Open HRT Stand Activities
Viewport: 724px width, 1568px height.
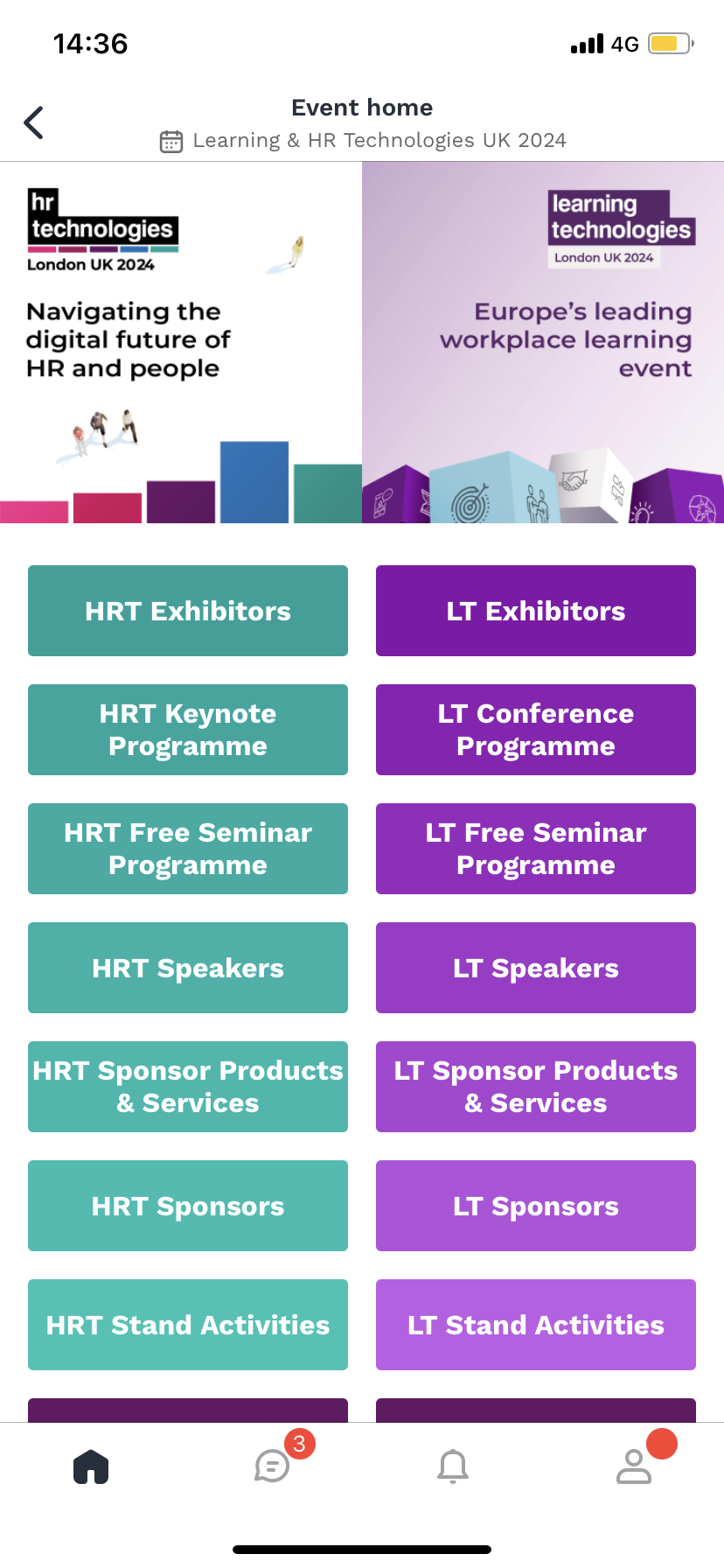click(x=187, y=1325)
